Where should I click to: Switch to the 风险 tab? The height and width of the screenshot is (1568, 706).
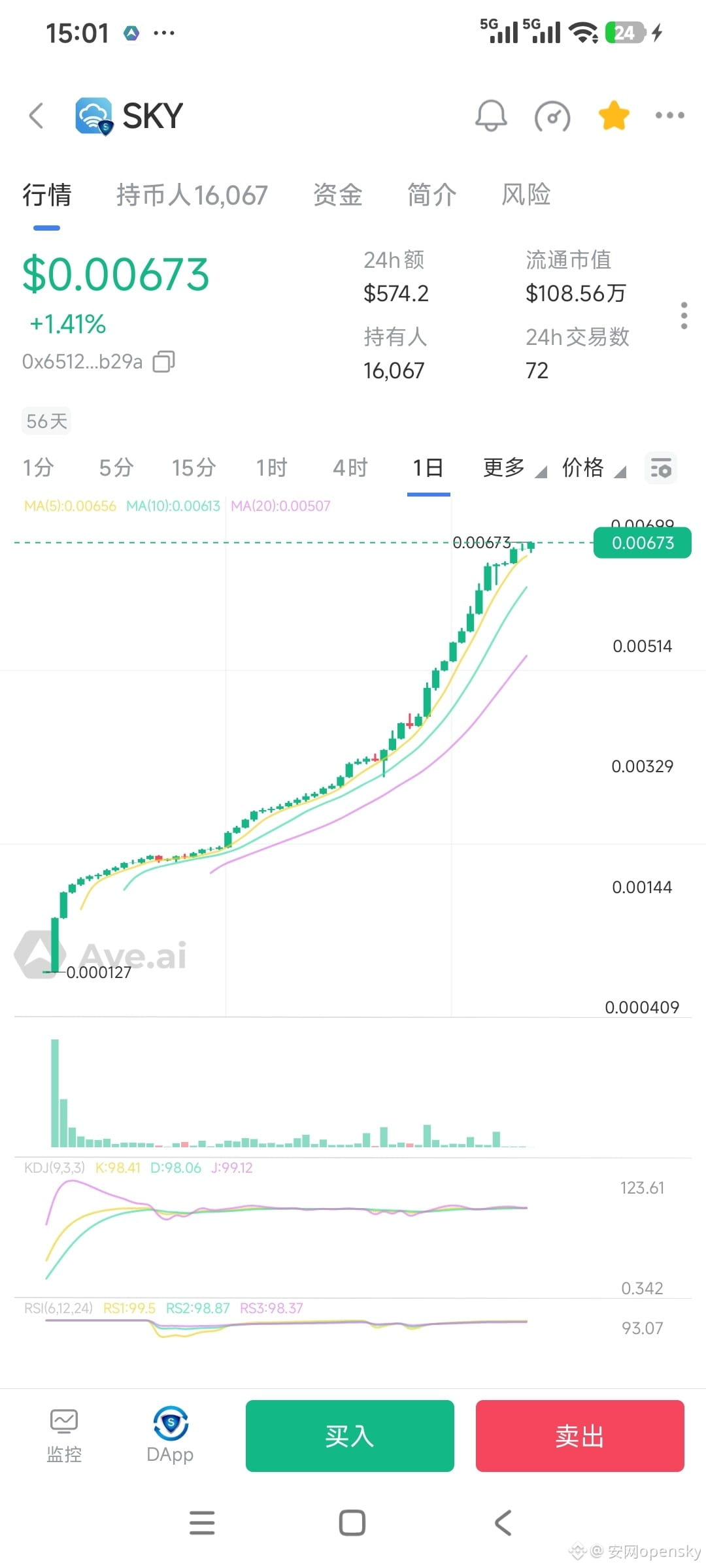point(526,195)
